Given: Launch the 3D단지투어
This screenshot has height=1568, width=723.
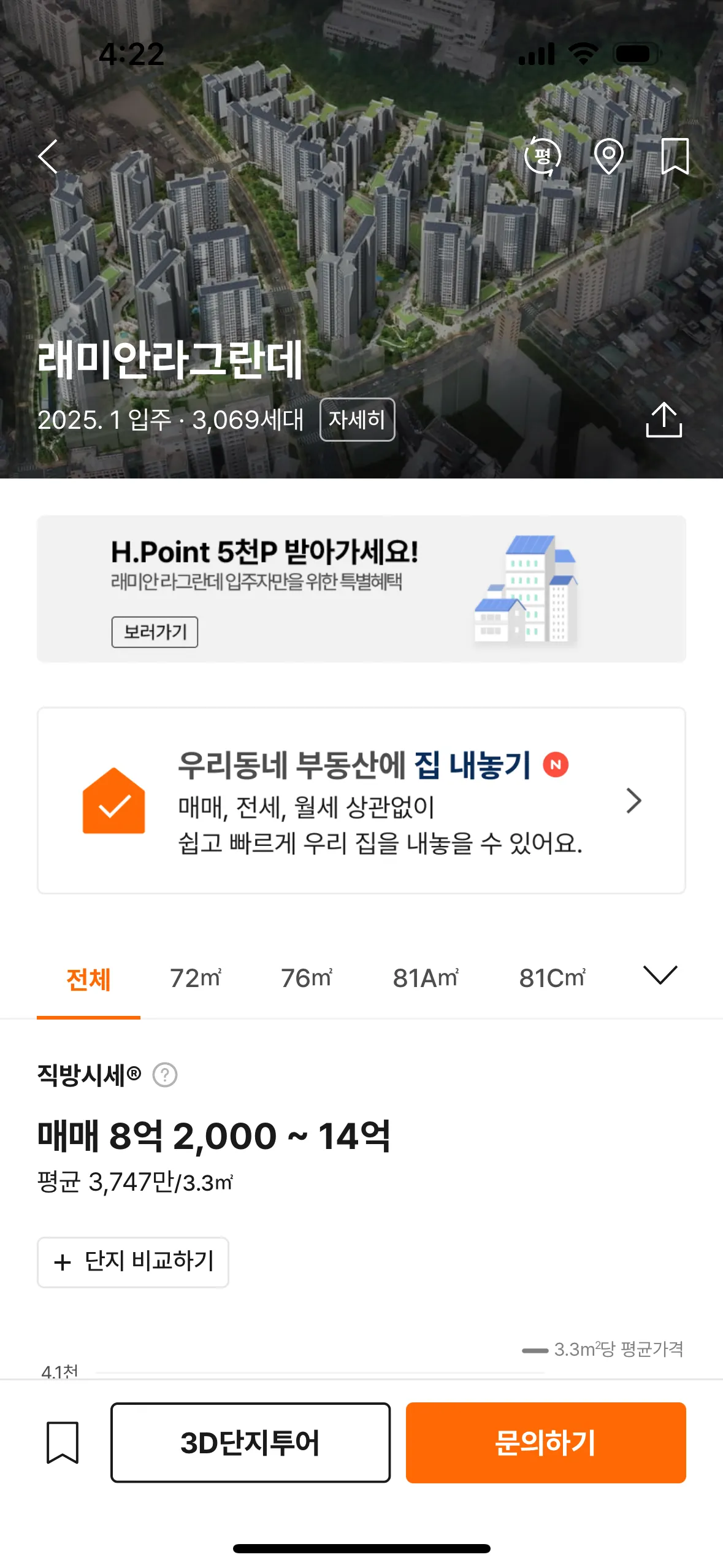Looking at the screenshot, I should point(250,1443).
